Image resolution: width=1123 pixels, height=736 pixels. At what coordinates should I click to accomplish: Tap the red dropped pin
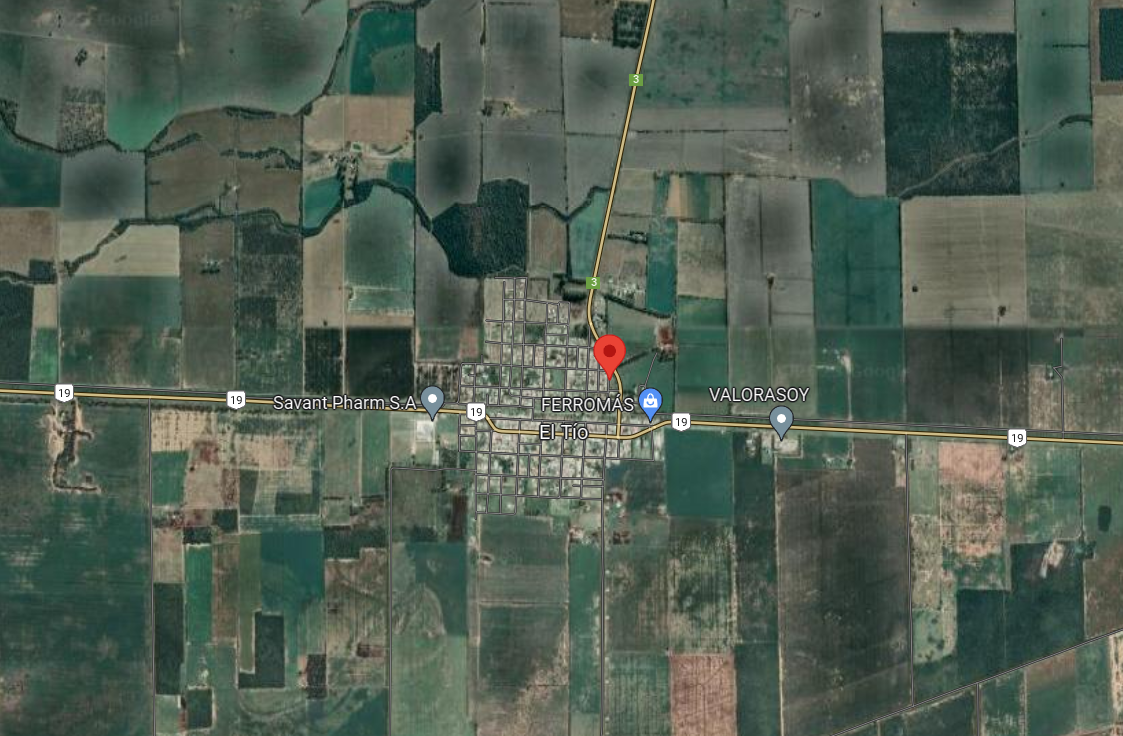pos(610,354)
